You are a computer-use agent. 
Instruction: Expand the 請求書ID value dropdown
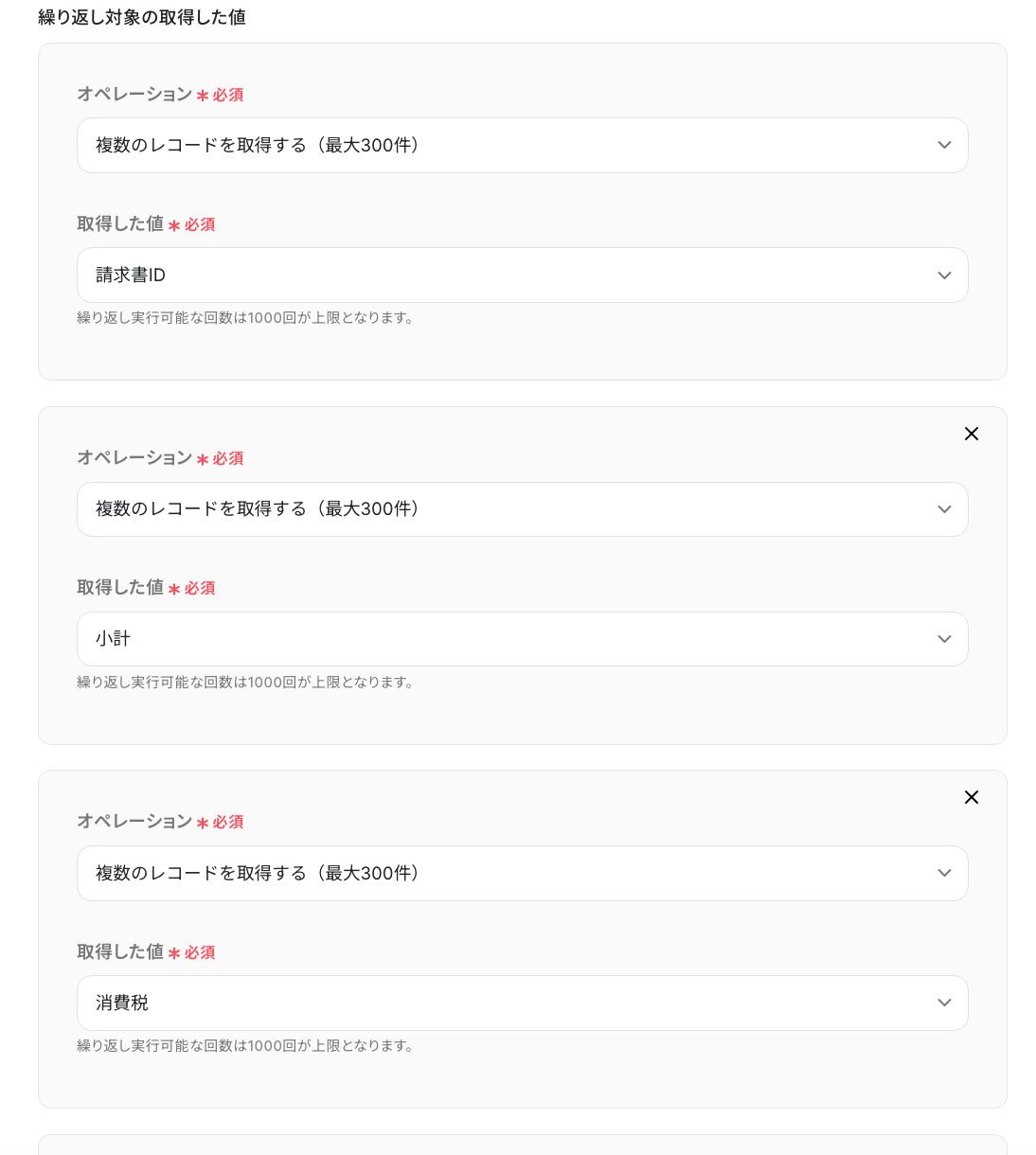[x=522, y=275]
